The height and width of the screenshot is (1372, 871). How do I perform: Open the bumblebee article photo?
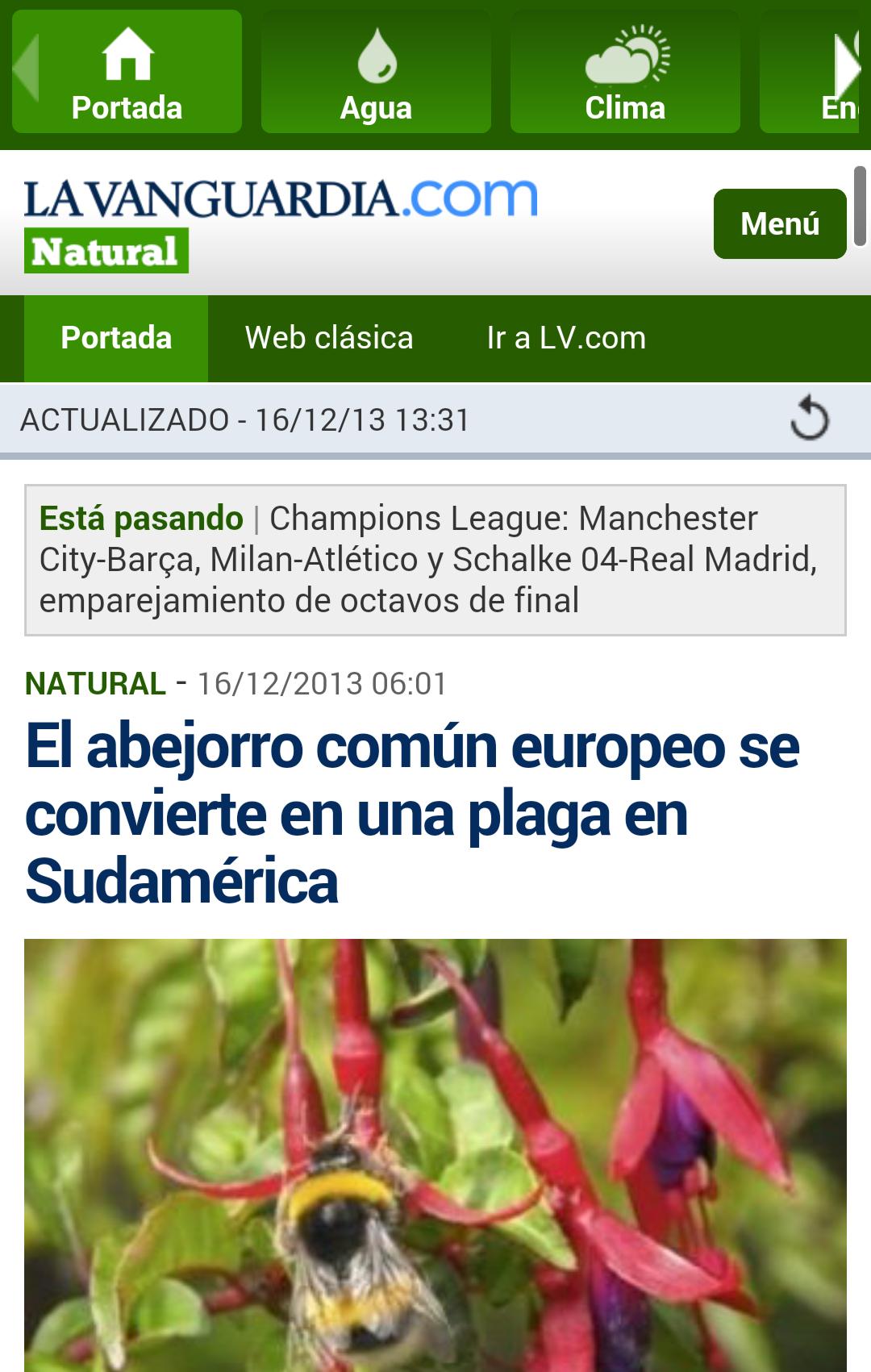pos(435,1153)
